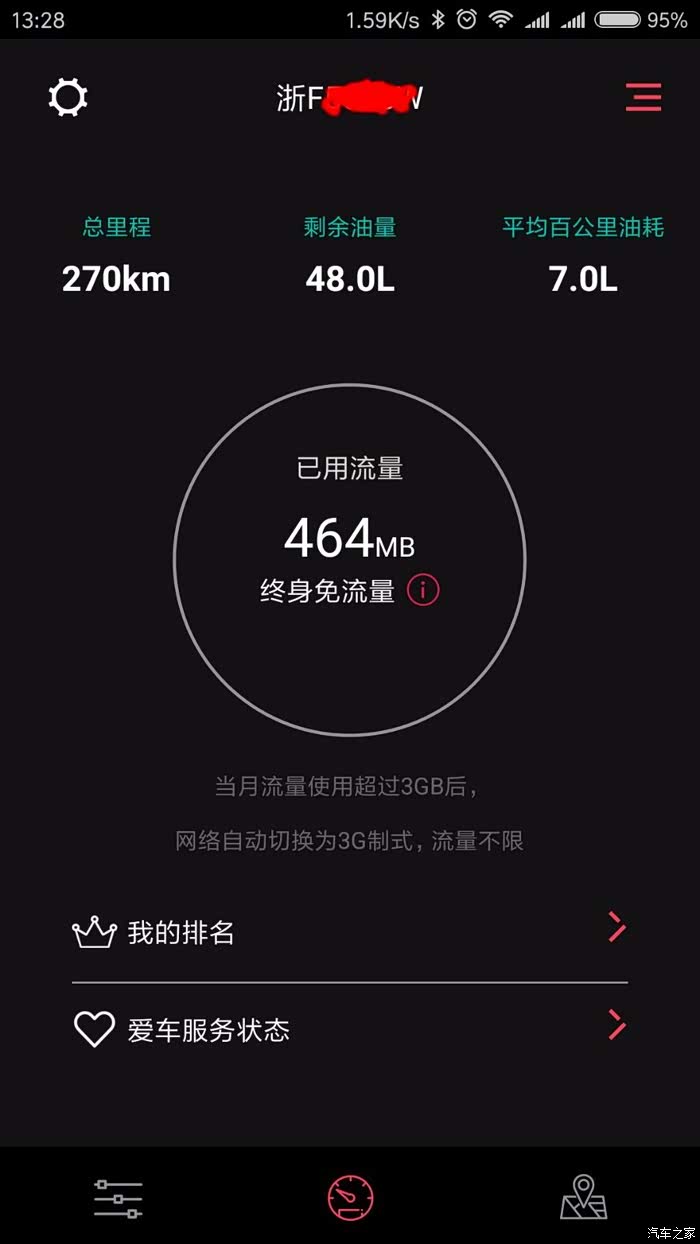The width and height of the screenshot is (700, 1244).
Task: Tap the info icon beside 终身免流量
Action: 423,591
